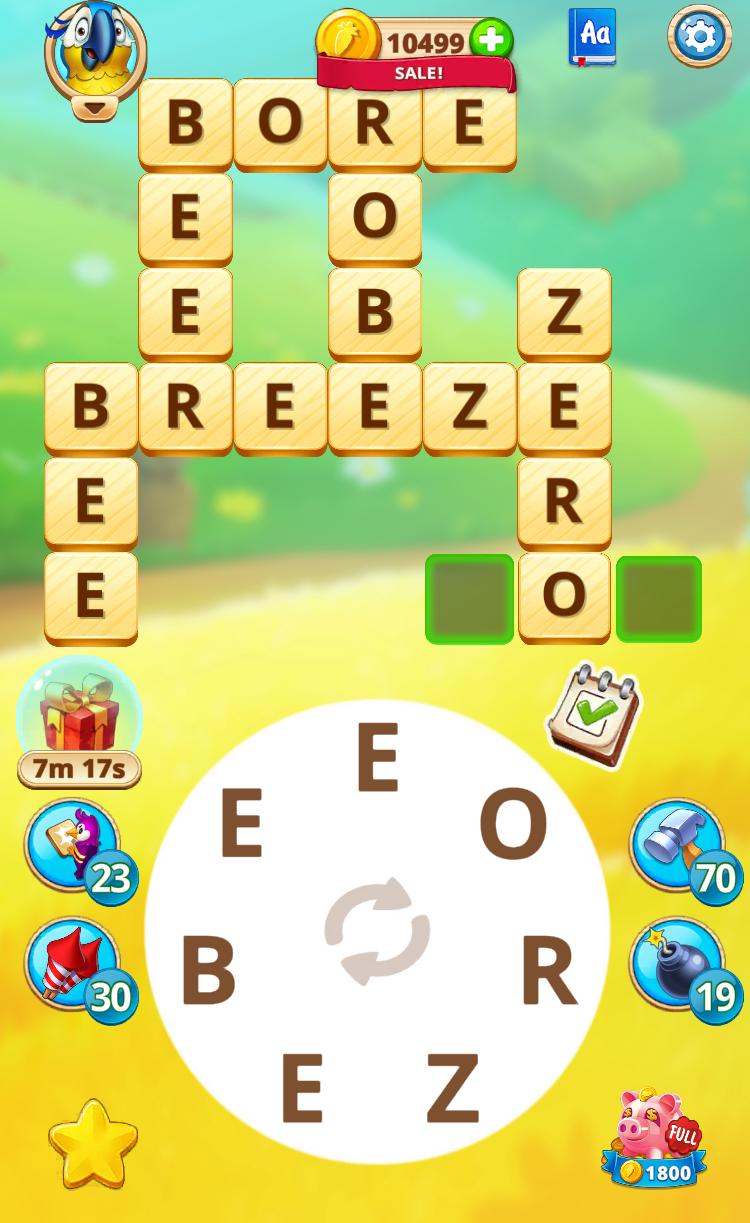The width and height of the screenshot is (750, 1223).
Task: Open the dictionary book icon
Action: coord(592,37)
